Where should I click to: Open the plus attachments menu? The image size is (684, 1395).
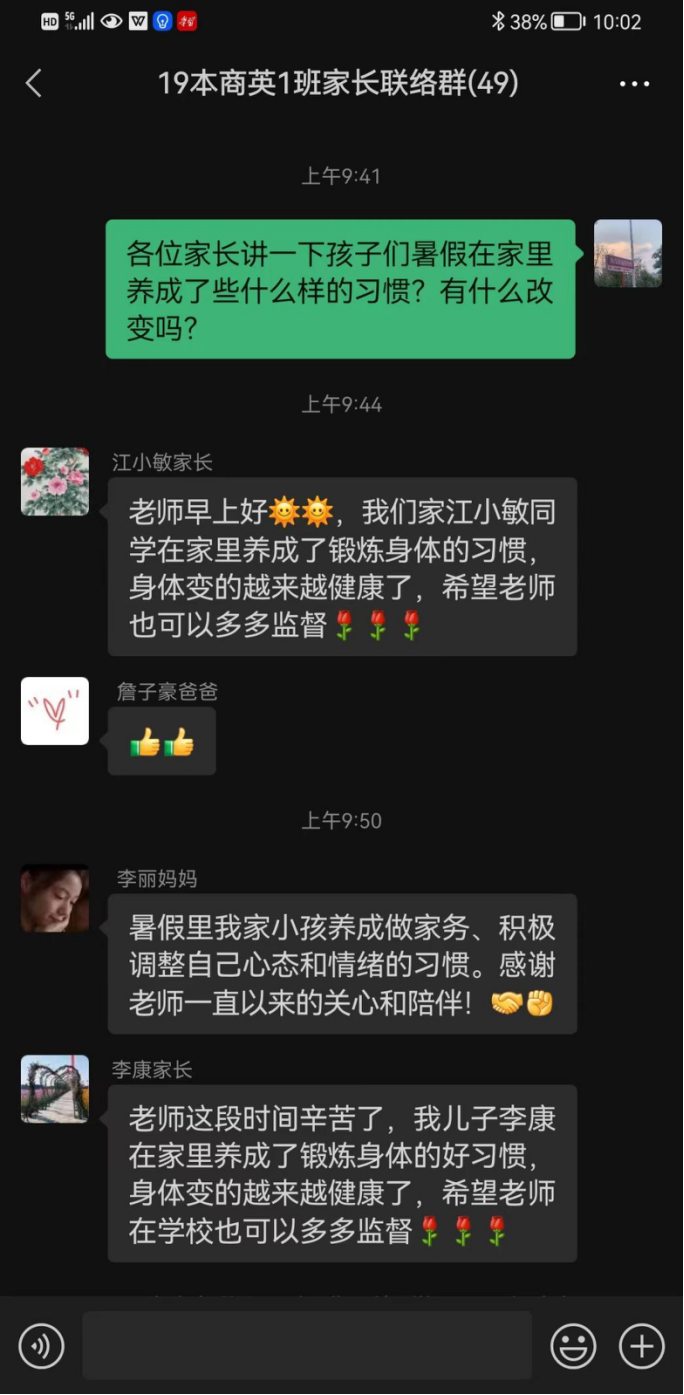coord(641,1345)
